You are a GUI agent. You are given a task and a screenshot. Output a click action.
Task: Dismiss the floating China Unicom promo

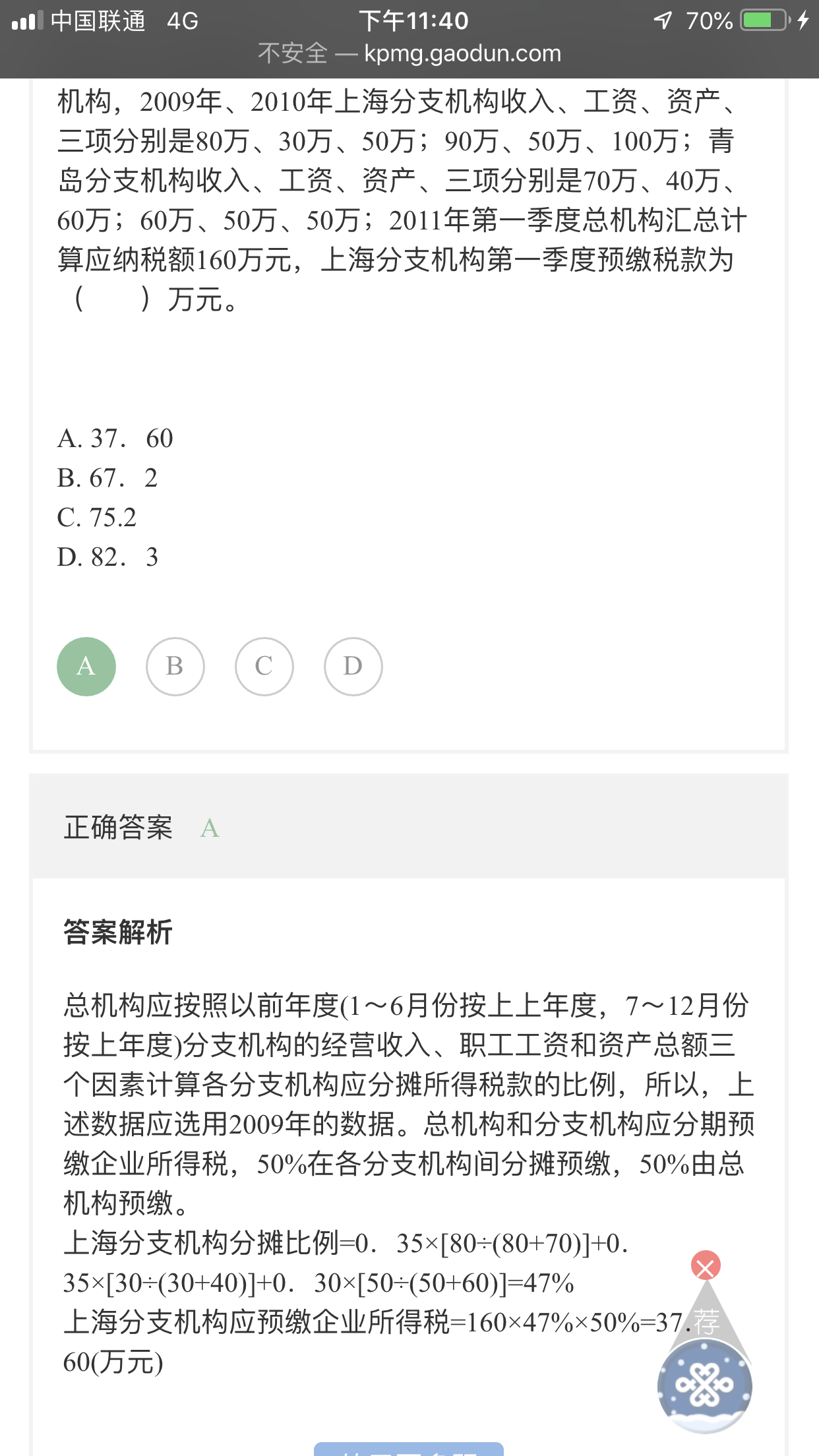coord(706,1266)
